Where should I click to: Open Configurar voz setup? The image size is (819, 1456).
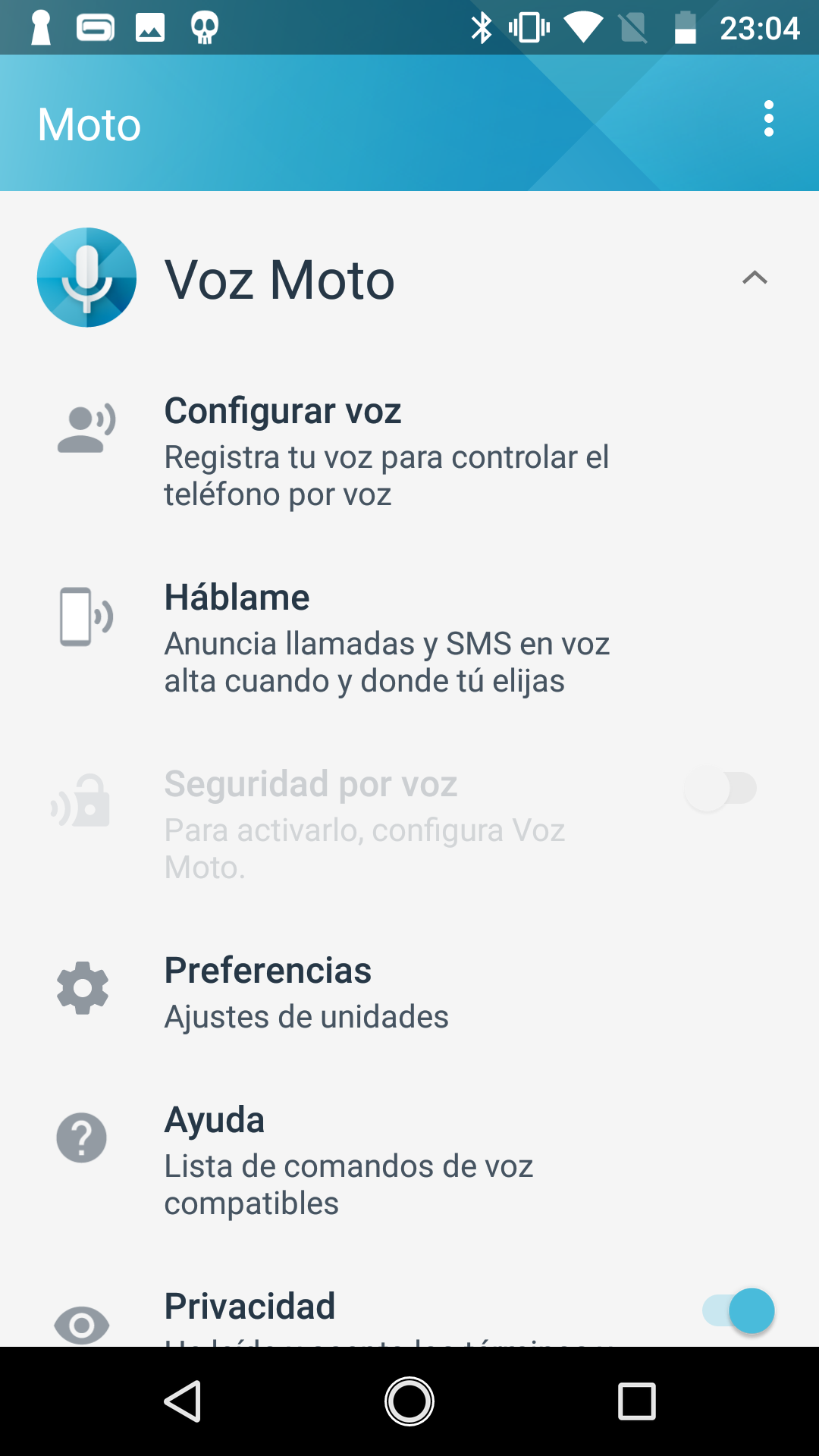point(409,451)
